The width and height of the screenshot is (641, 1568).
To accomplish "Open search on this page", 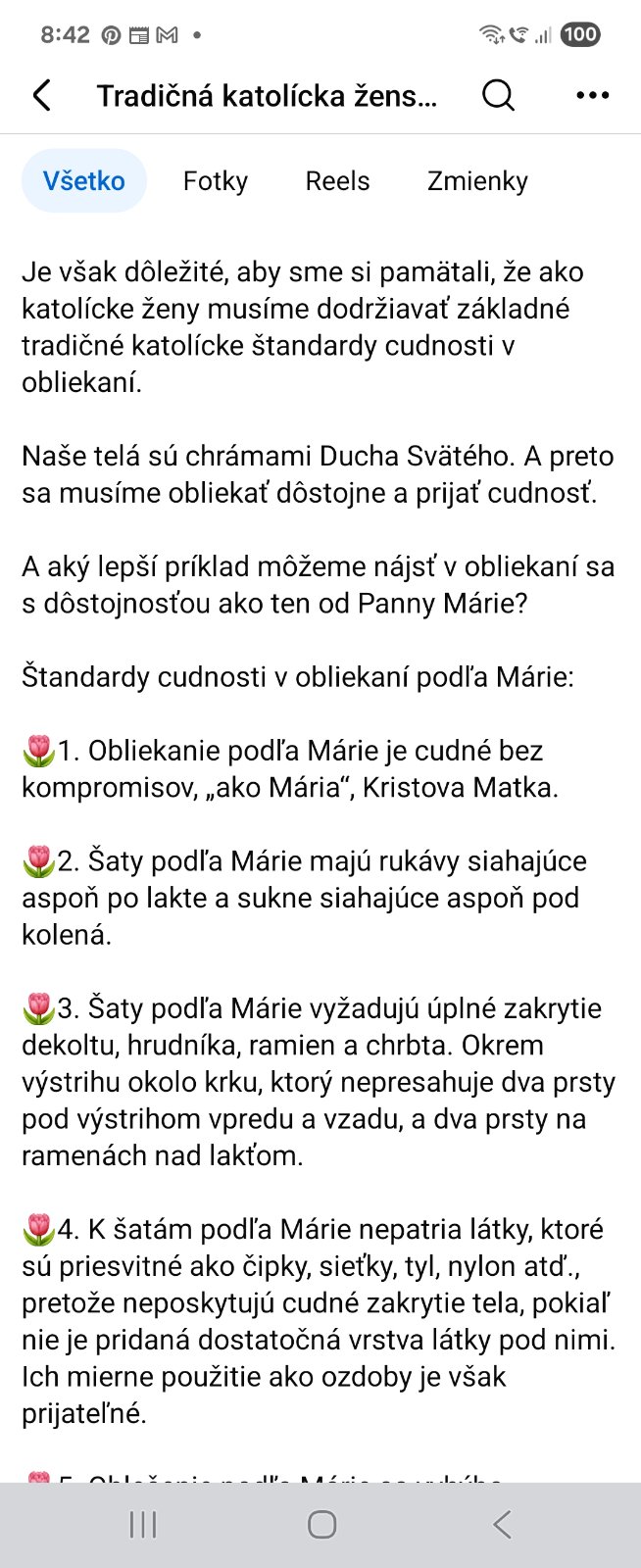I will [498, 96].
